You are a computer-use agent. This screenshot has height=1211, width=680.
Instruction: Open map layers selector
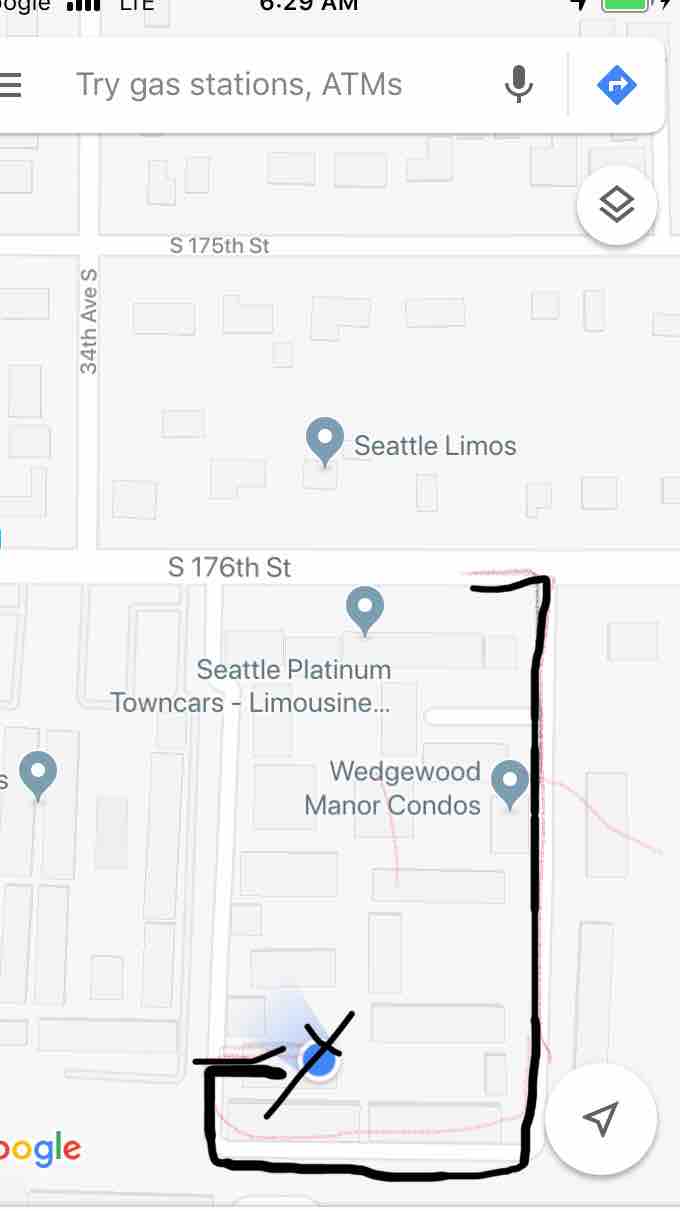click(617, 205)
